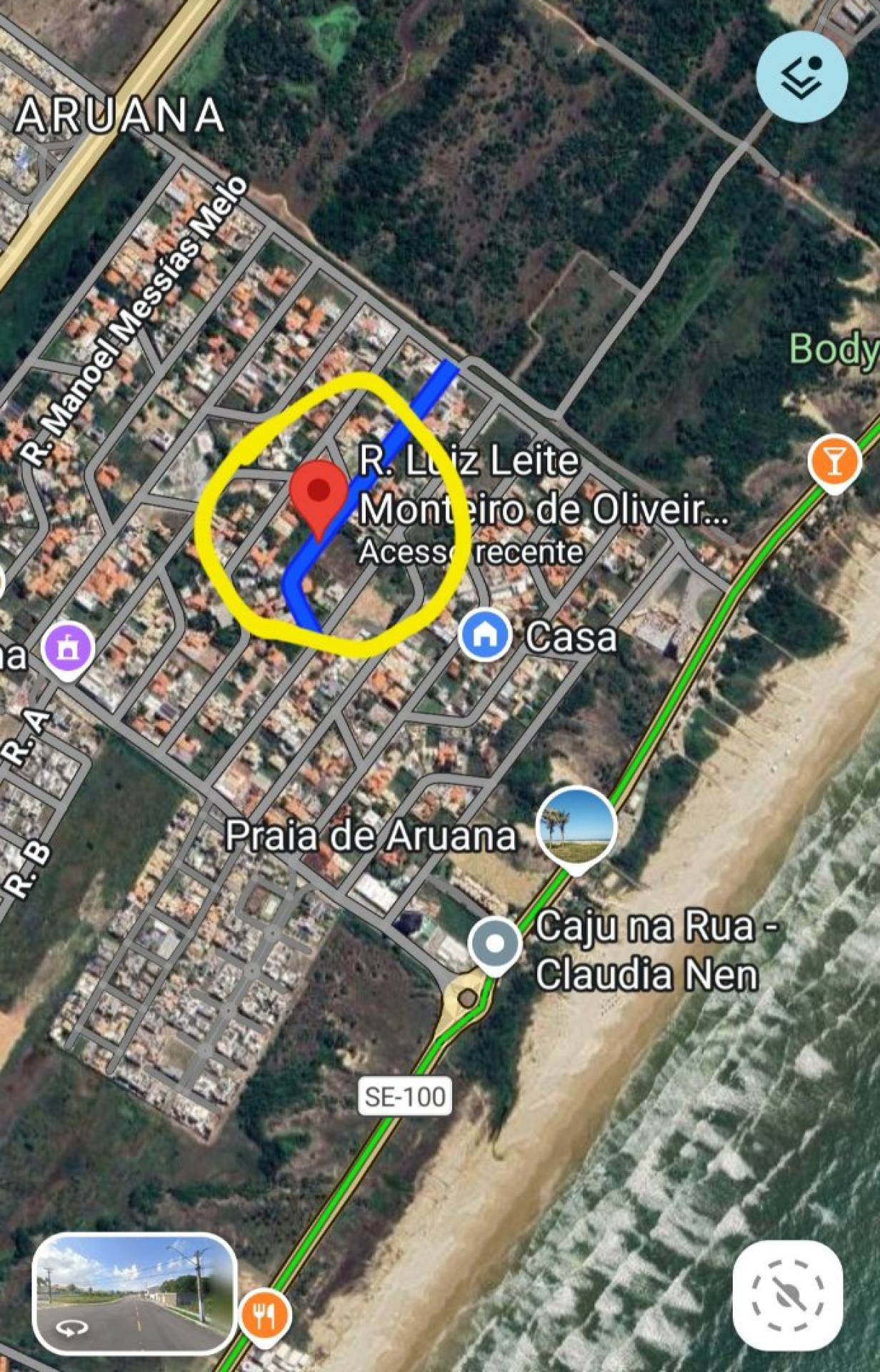Click the purple lodging POI icon

point(68,647)
